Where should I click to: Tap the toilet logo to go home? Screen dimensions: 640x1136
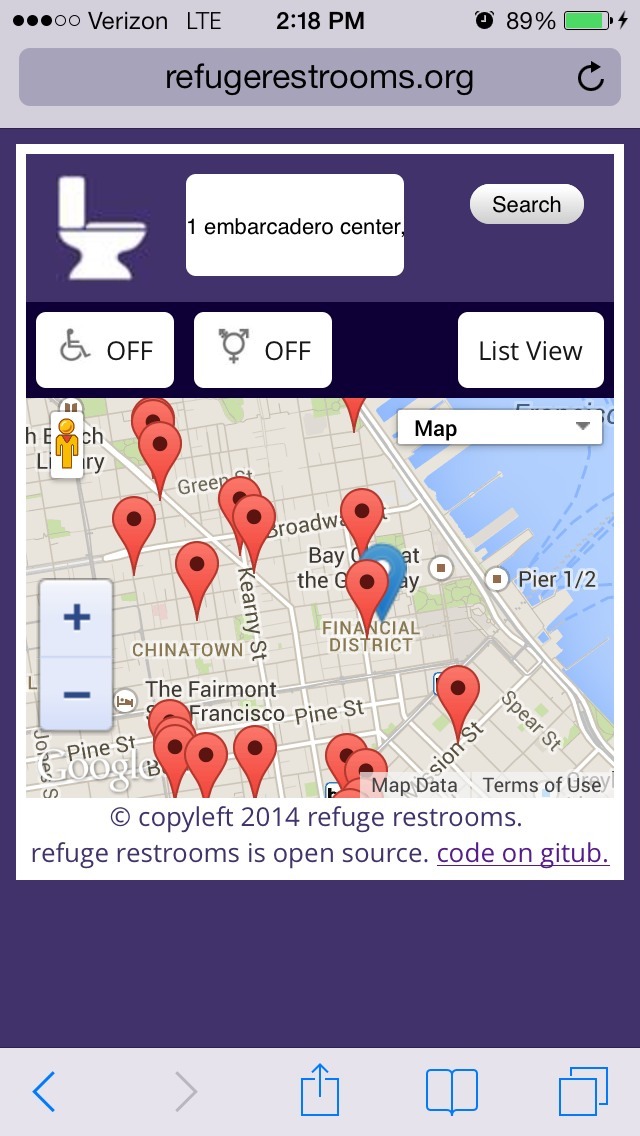pos(102,227)
